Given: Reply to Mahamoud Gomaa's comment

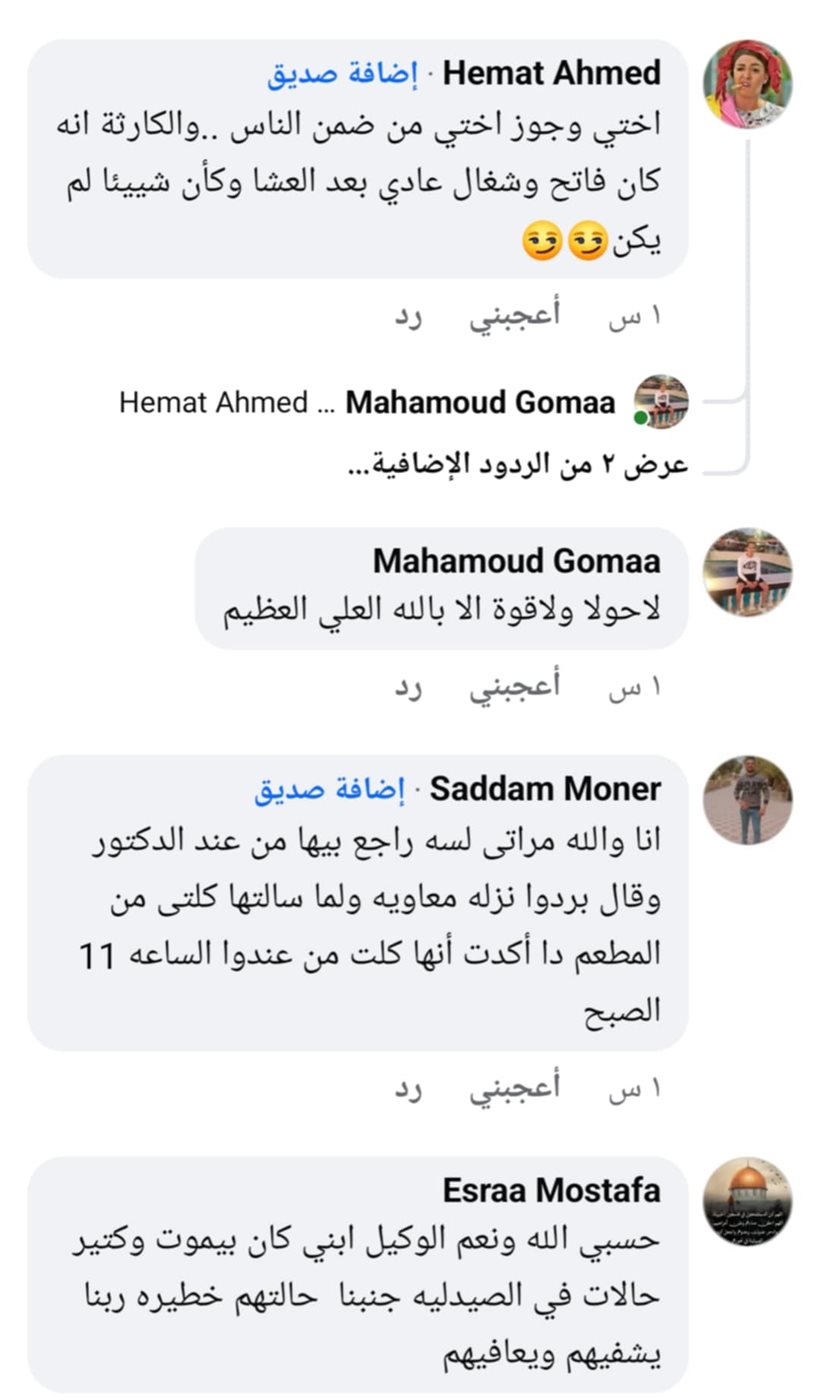Looking at the screenshot, I should click(x=408, y=688).
